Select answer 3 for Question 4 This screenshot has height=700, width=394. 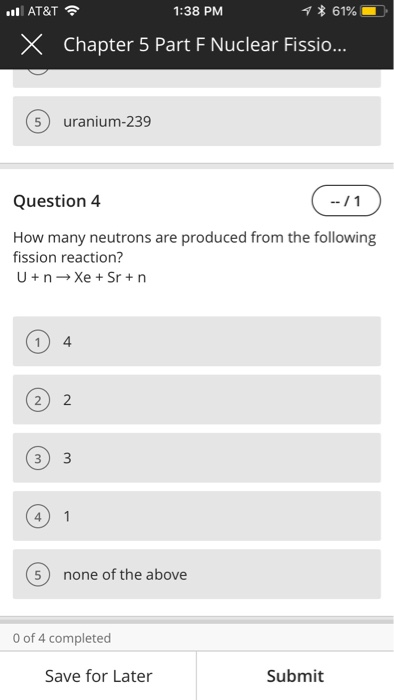[x=197, y=458]
